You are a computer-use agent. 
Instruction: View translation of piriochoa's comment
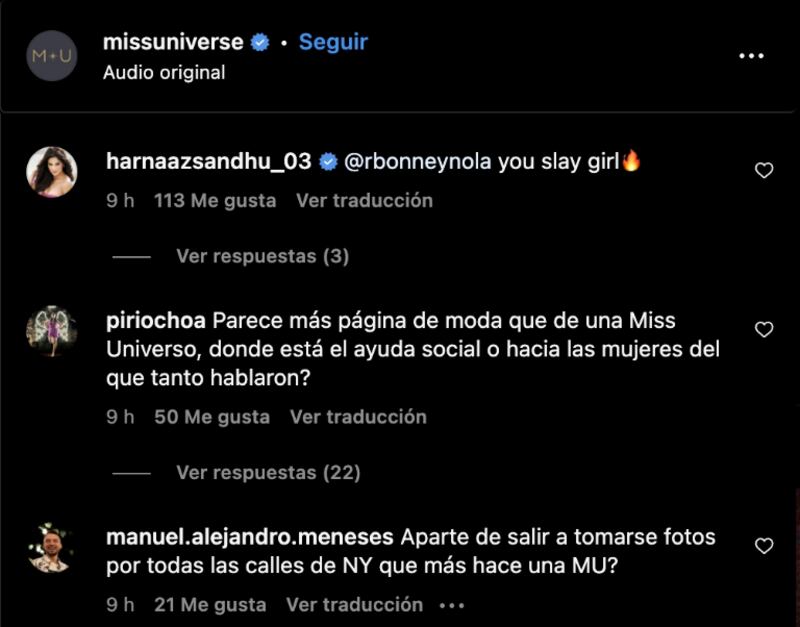[358, 416]
